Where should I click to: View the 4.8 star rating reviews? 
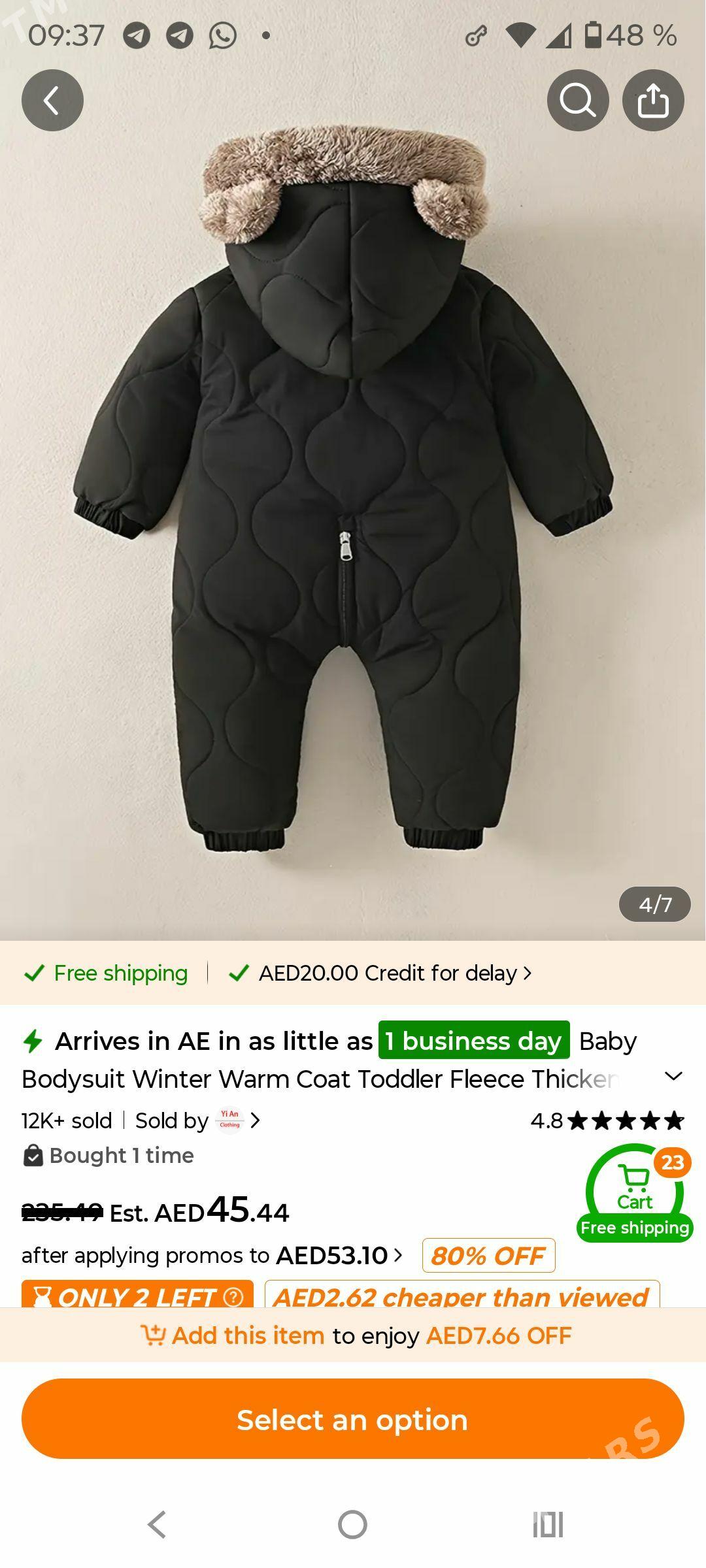607,1120
